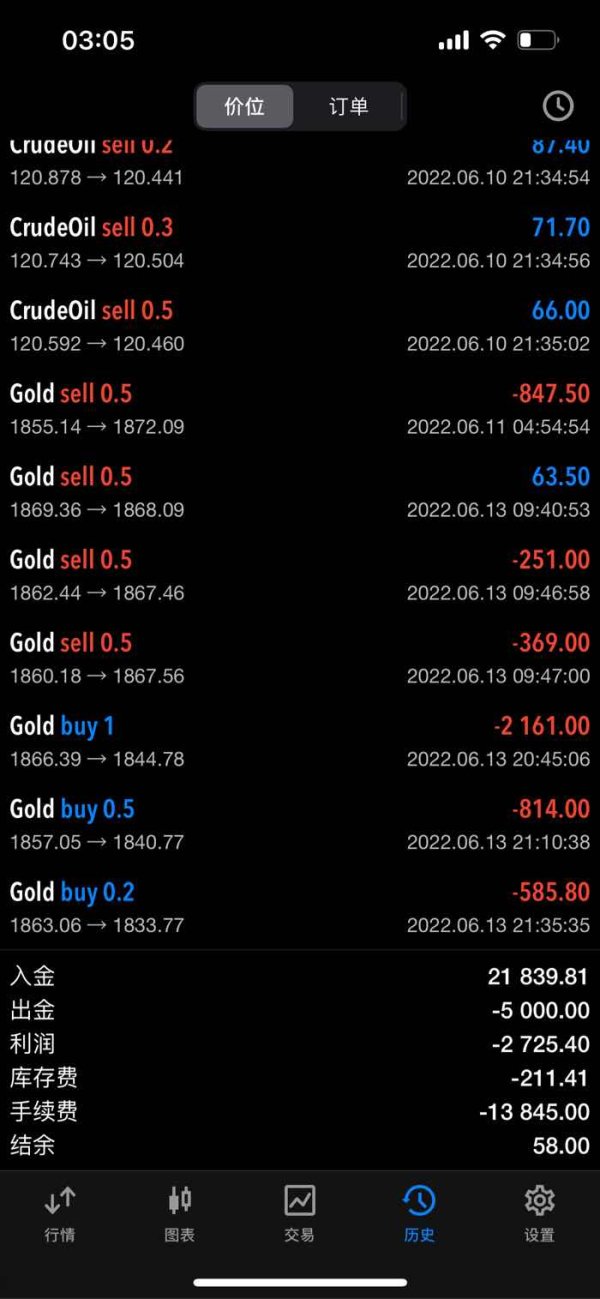View Gold sell 0.5 trade losing -251.00
Viewport: 600px width, 1299px height.
[300, 575]
